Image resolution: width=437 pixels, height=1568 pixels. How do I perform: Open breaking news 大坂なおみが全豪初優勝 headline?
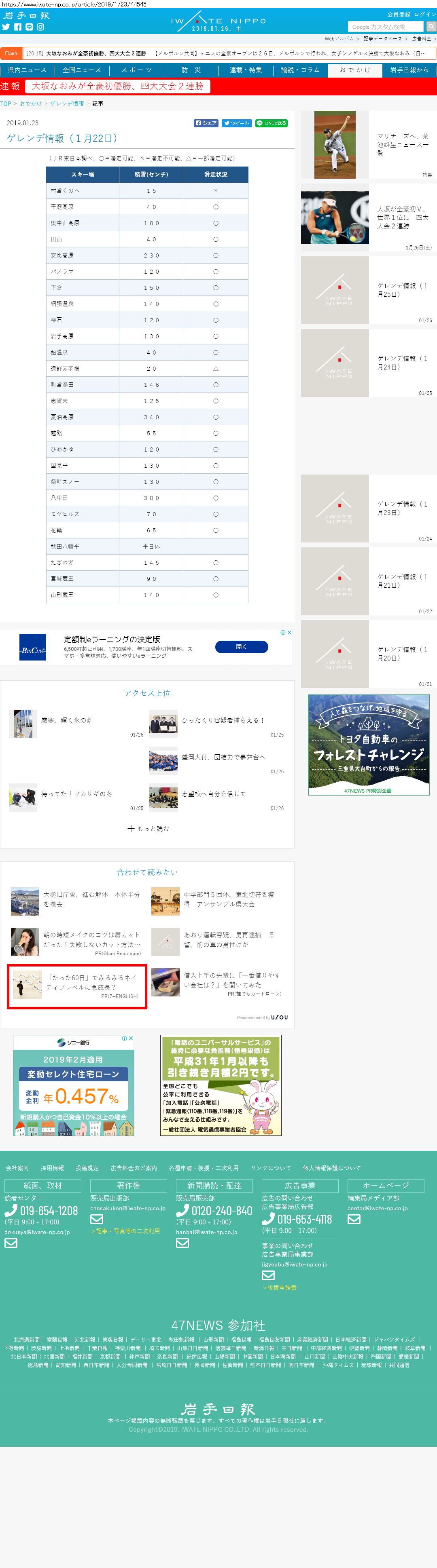click(118, 87)
